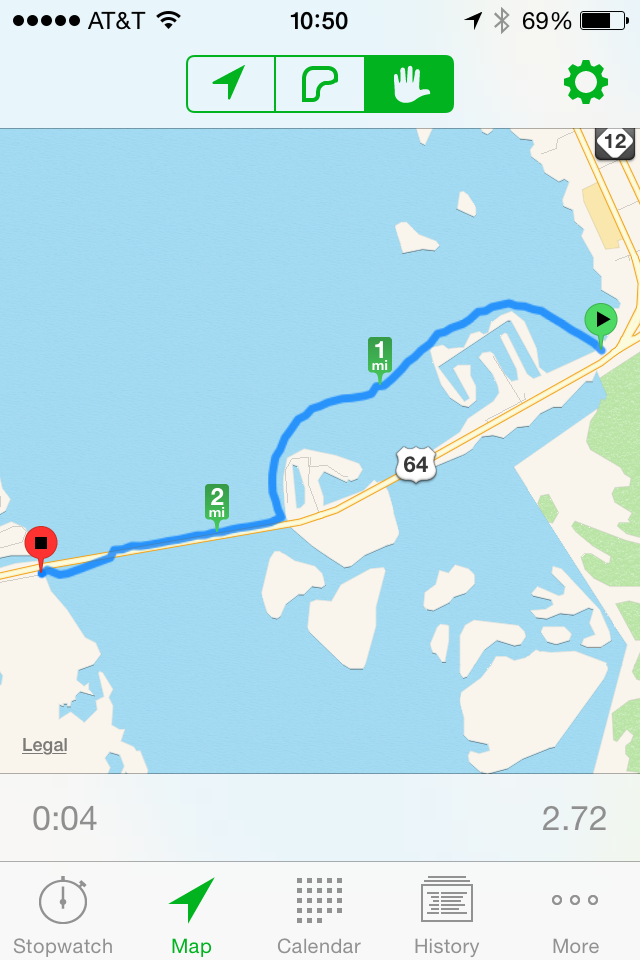
Task: Switch to the Map tab
Action: coord(191,915)
